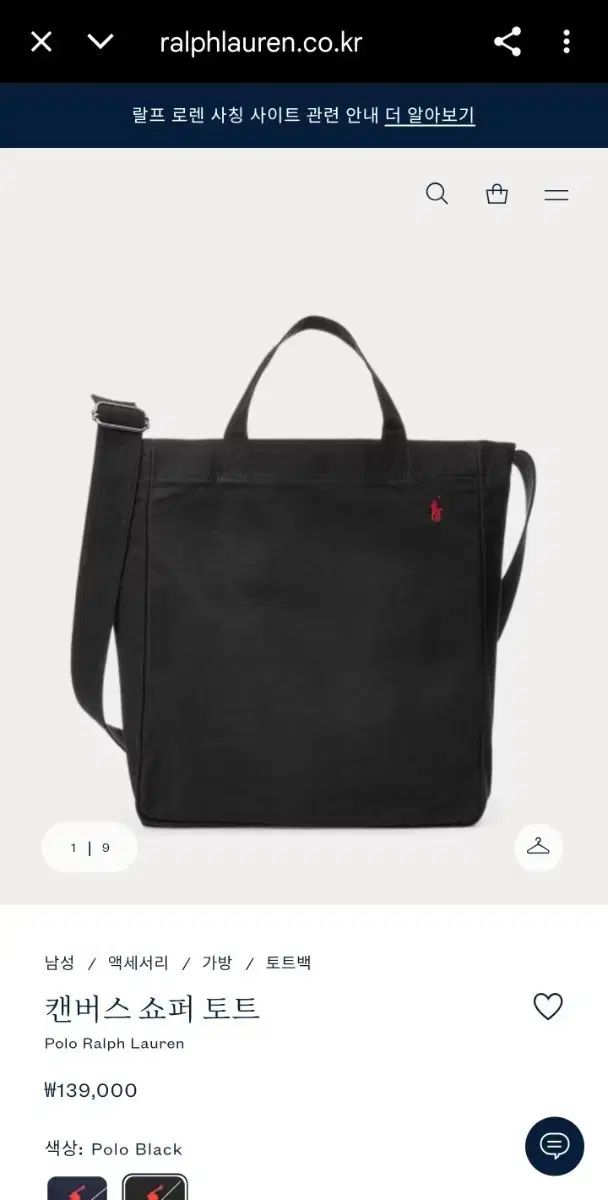The width and height of the screenshot is (608, 1200).
Task: Go to 액세서리 breadcrumb
Action: 138,963
